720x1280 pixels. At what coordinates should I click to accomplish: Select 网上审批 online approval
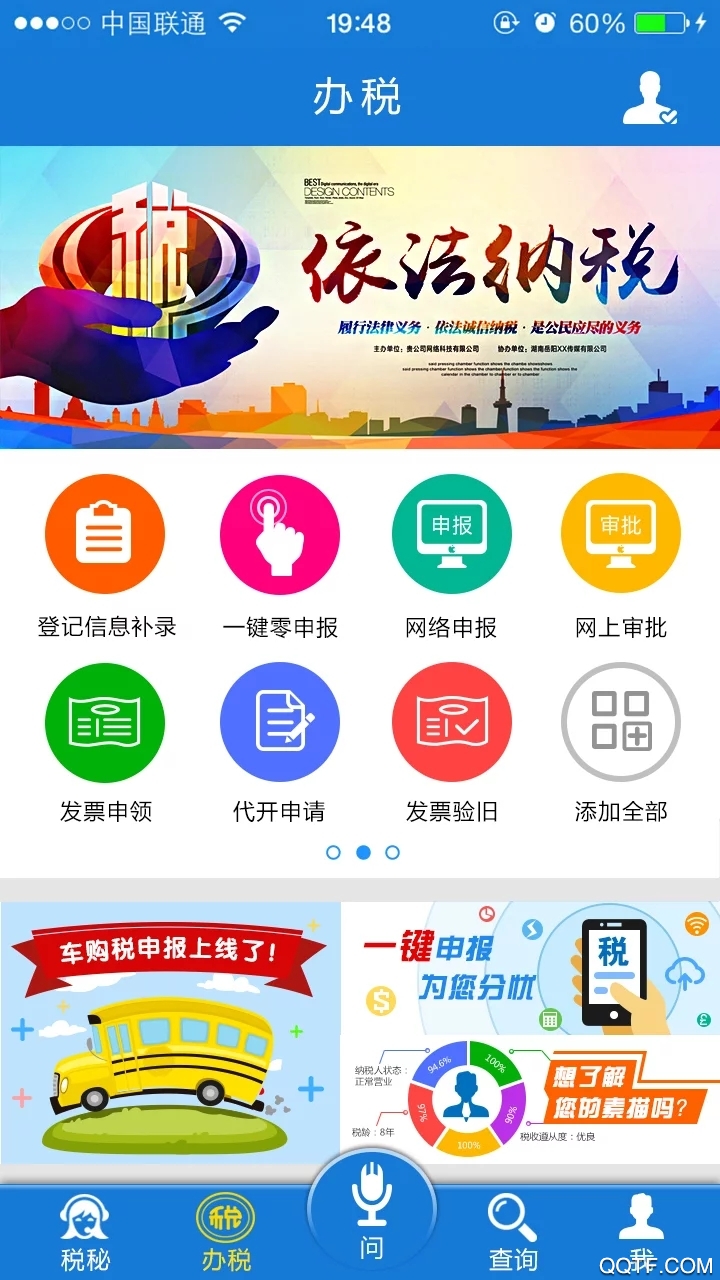621,533
